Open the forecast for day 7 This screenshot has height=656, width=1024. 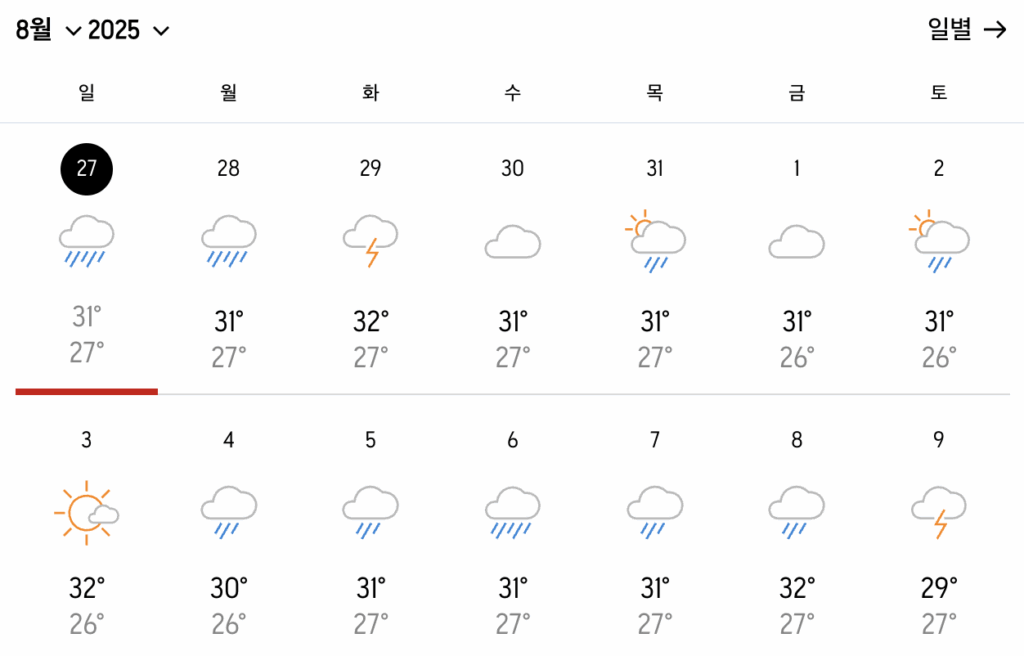click(655, 530)
